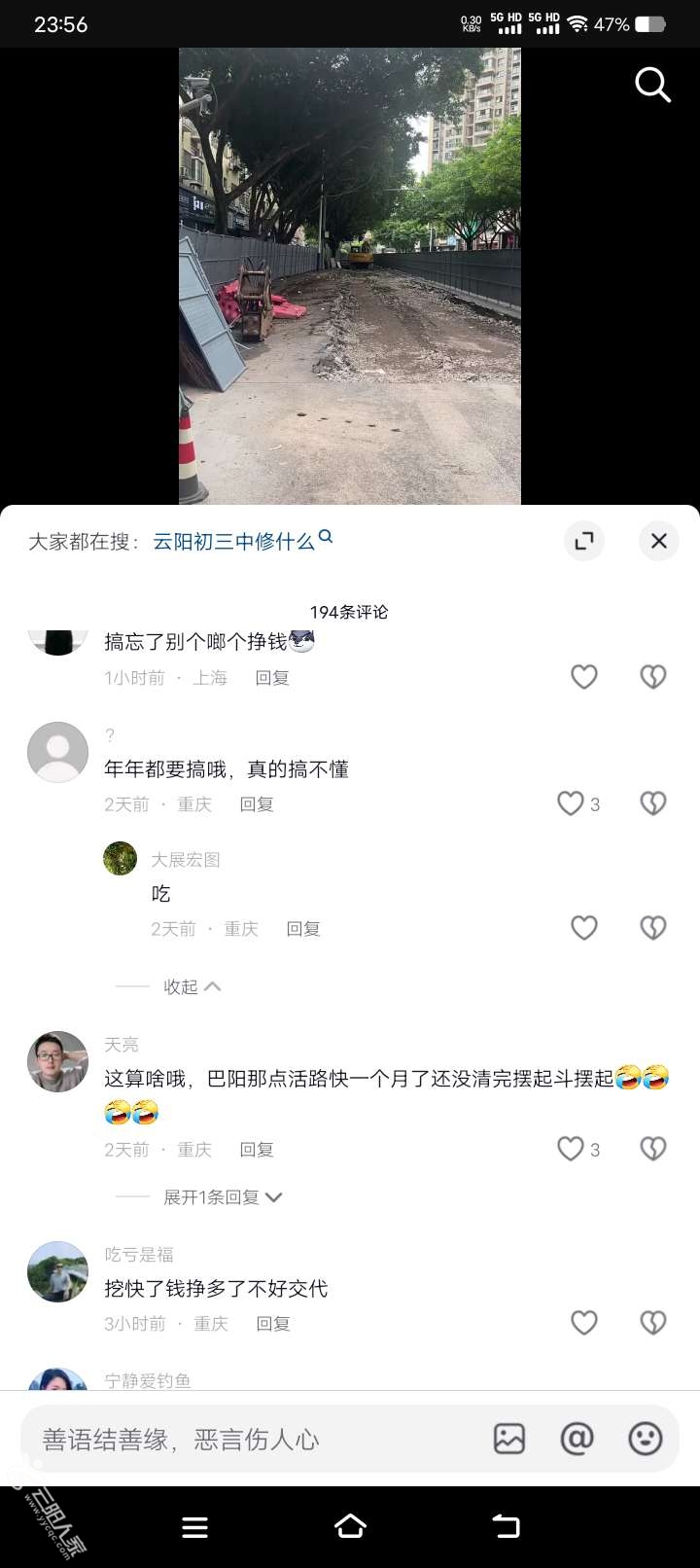Like 大展宏图's reply 吃
Viewport: 700px width, 1568px height.
[x=583, y=928]
